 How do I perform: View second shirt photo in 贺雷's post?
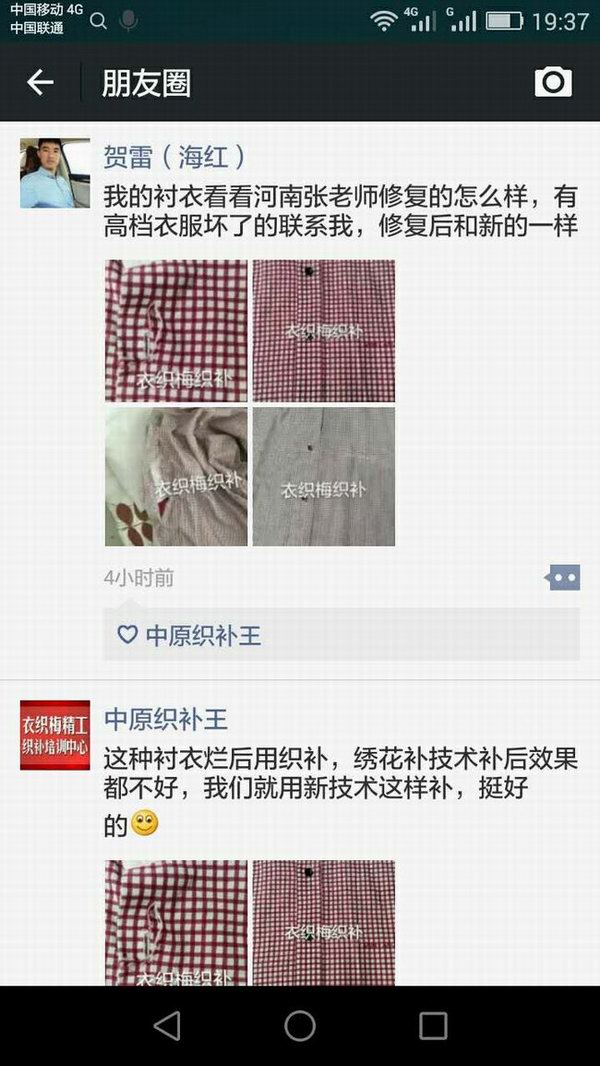(323, 331)
